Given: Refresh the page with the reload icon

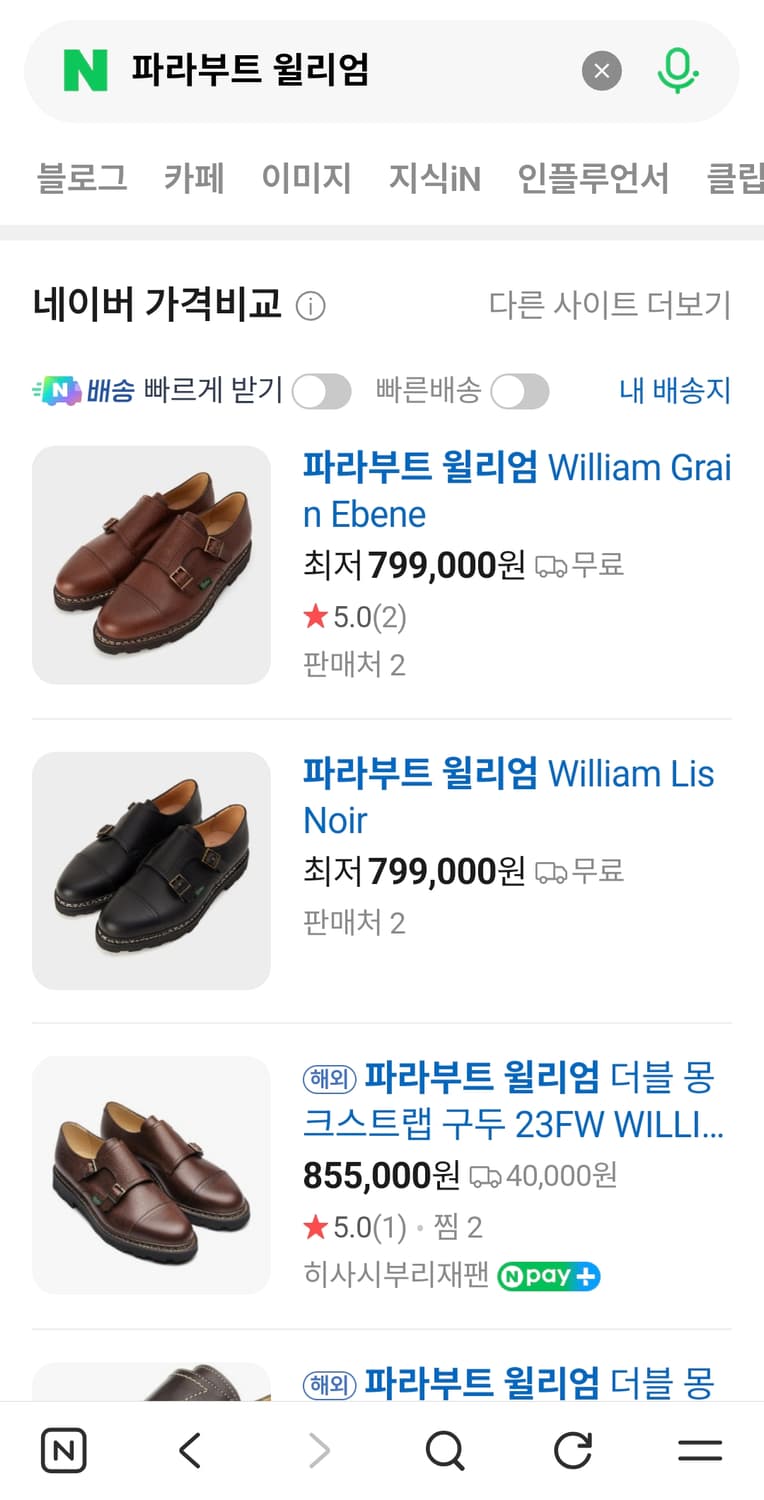Looking at the screenshot, I should click(573, 1449).
